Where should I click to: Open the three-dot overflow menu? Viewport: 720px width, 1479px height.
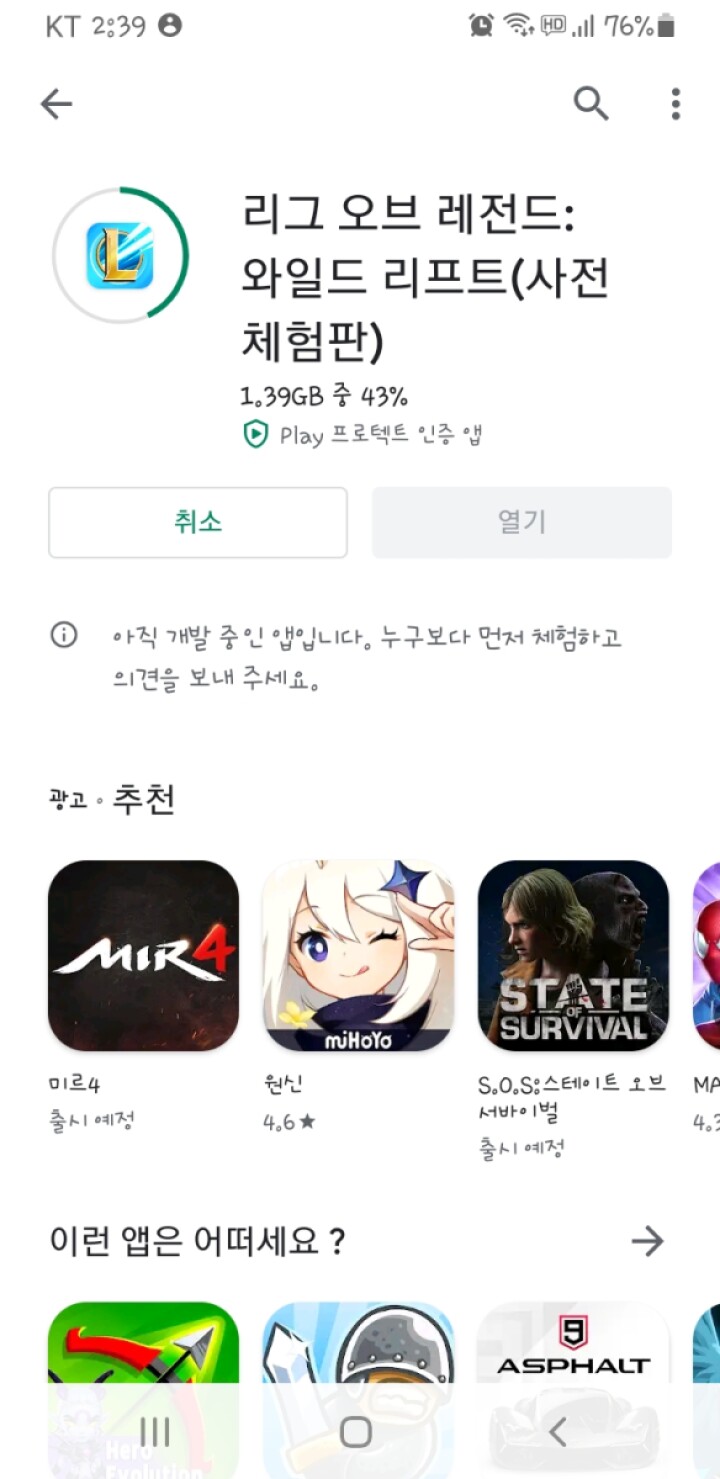pyautogui.click(x=676, y=104)
